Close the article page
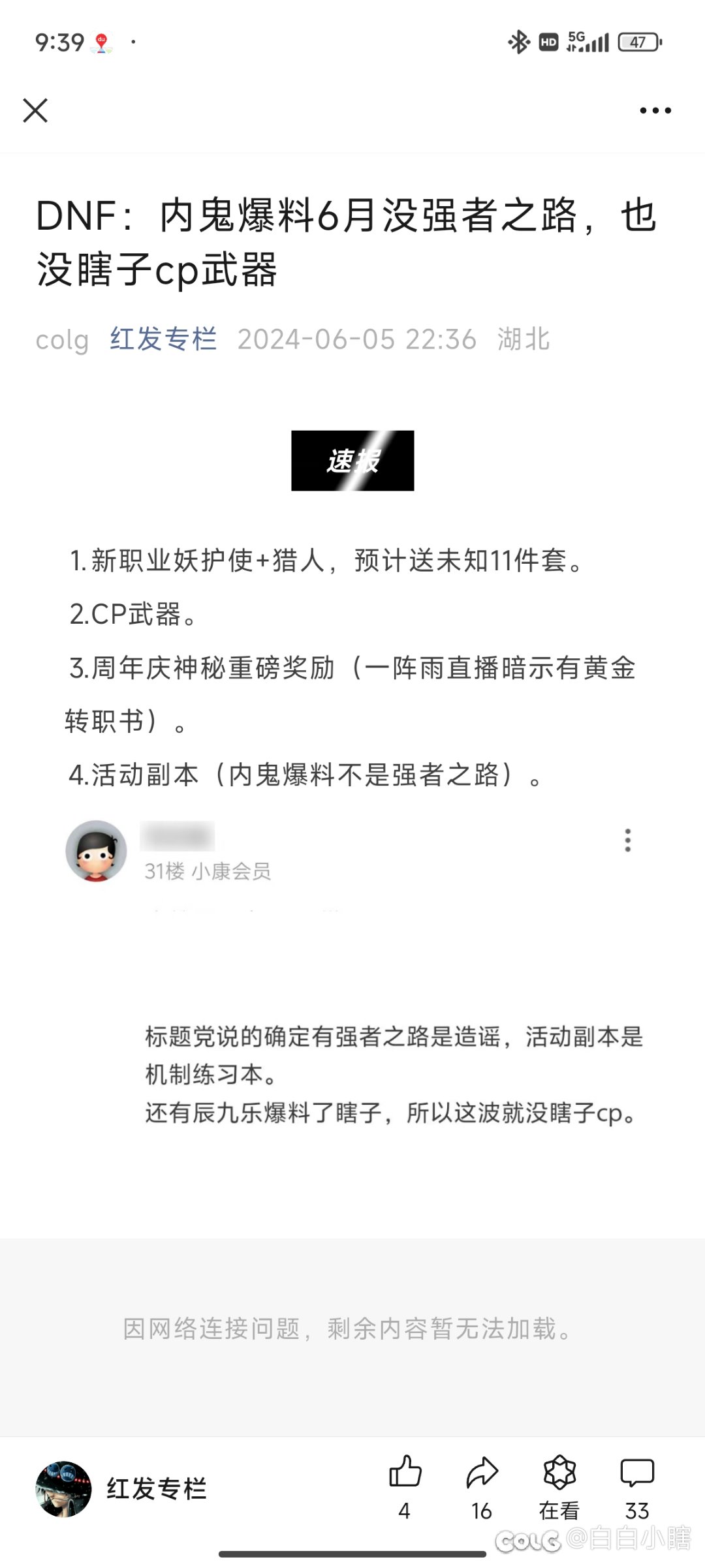The width and height of the screenshot is (705, 1568). (35, 110)
